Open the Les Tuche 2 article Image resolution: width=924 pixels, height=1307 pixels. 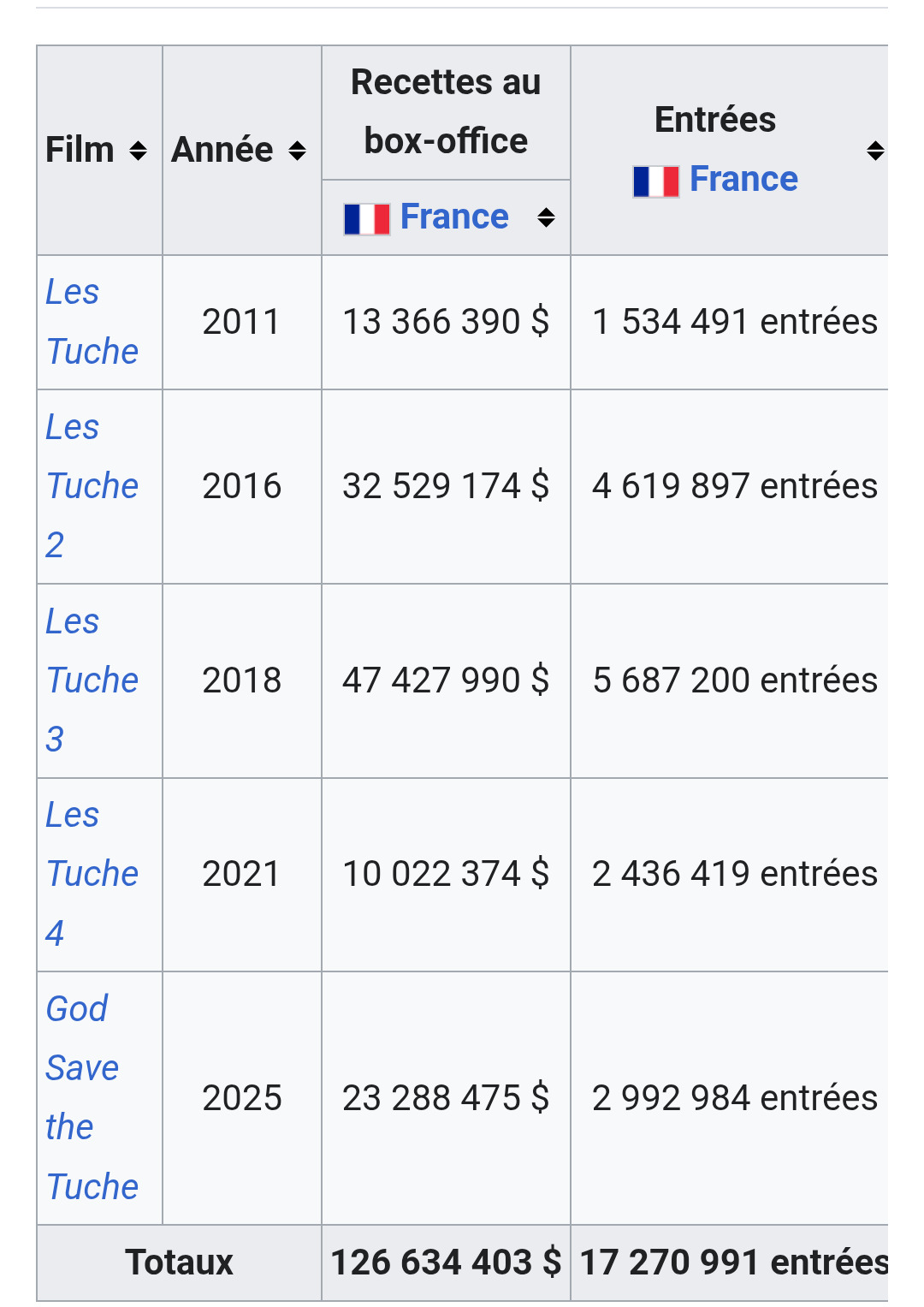pos(92,485)
